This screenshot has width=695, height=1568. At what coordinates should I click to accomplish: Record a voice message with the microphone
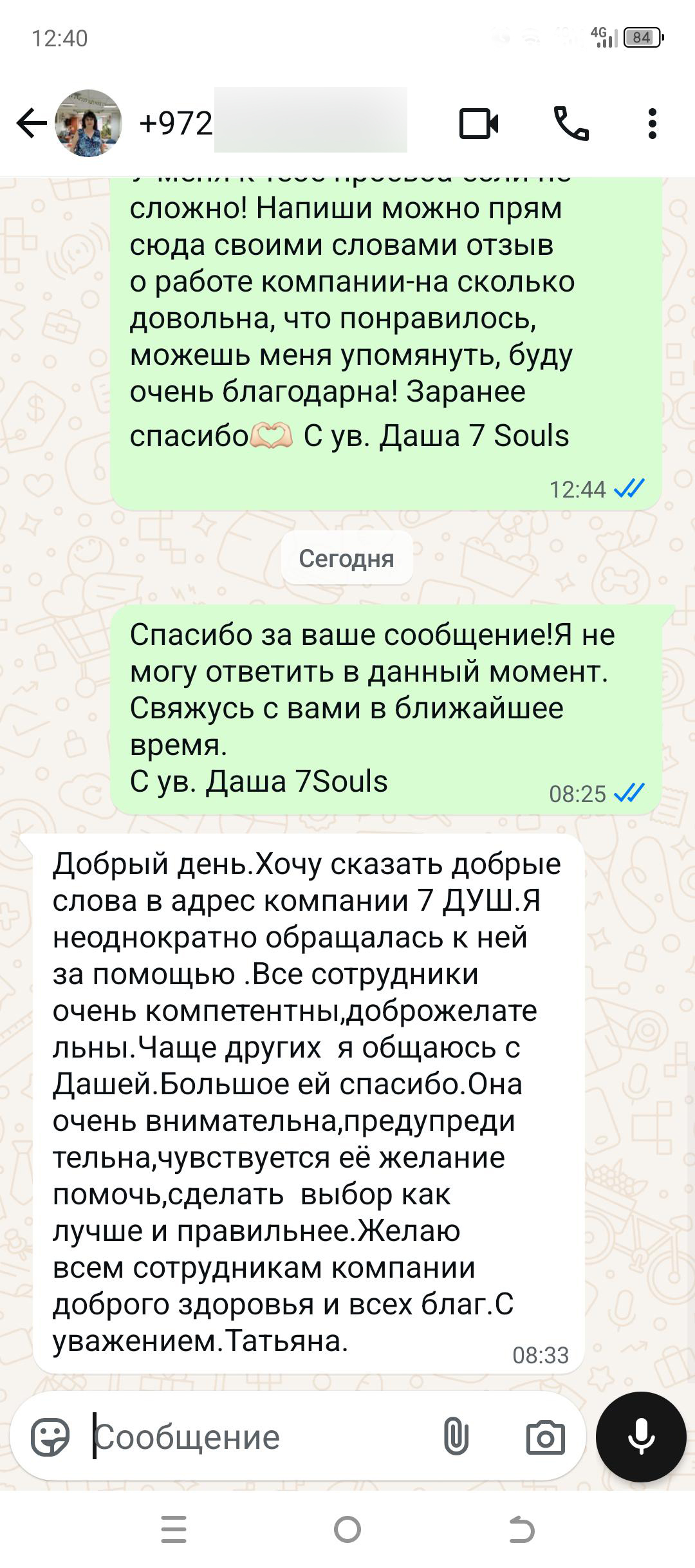tap(642, 1437)
